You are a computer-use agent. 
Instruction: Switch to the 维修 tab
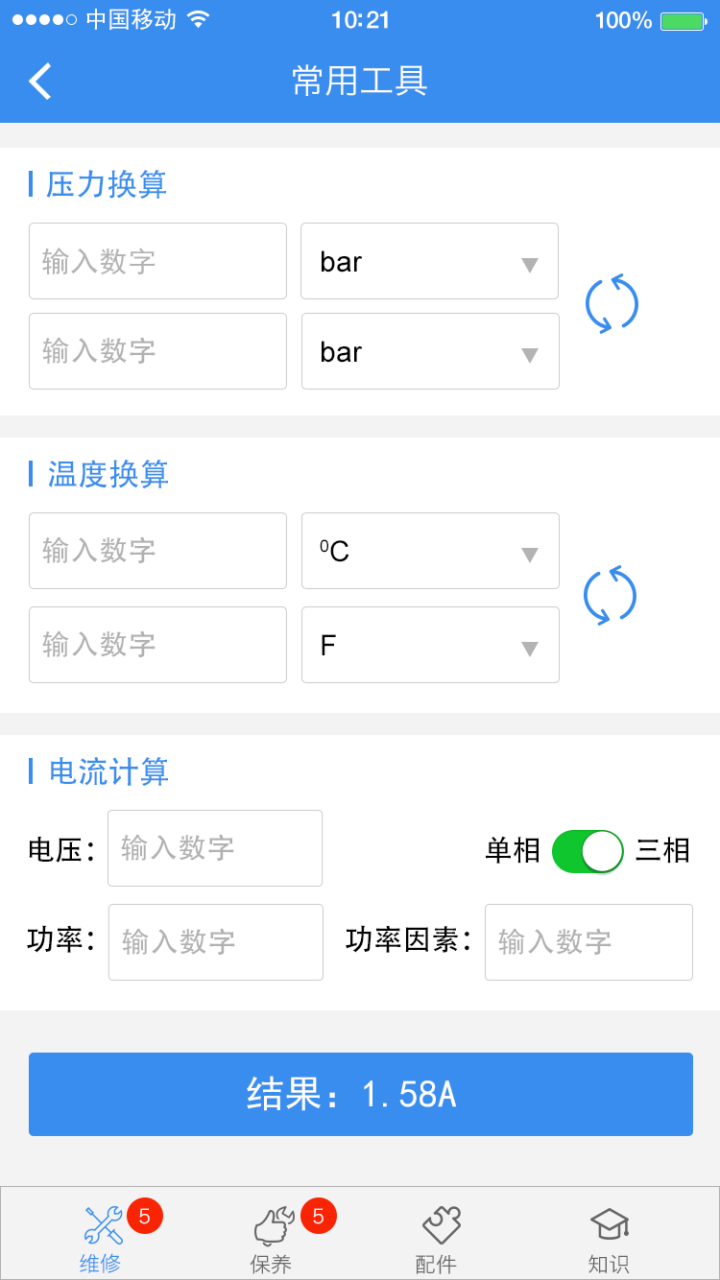coord(101,1238)
